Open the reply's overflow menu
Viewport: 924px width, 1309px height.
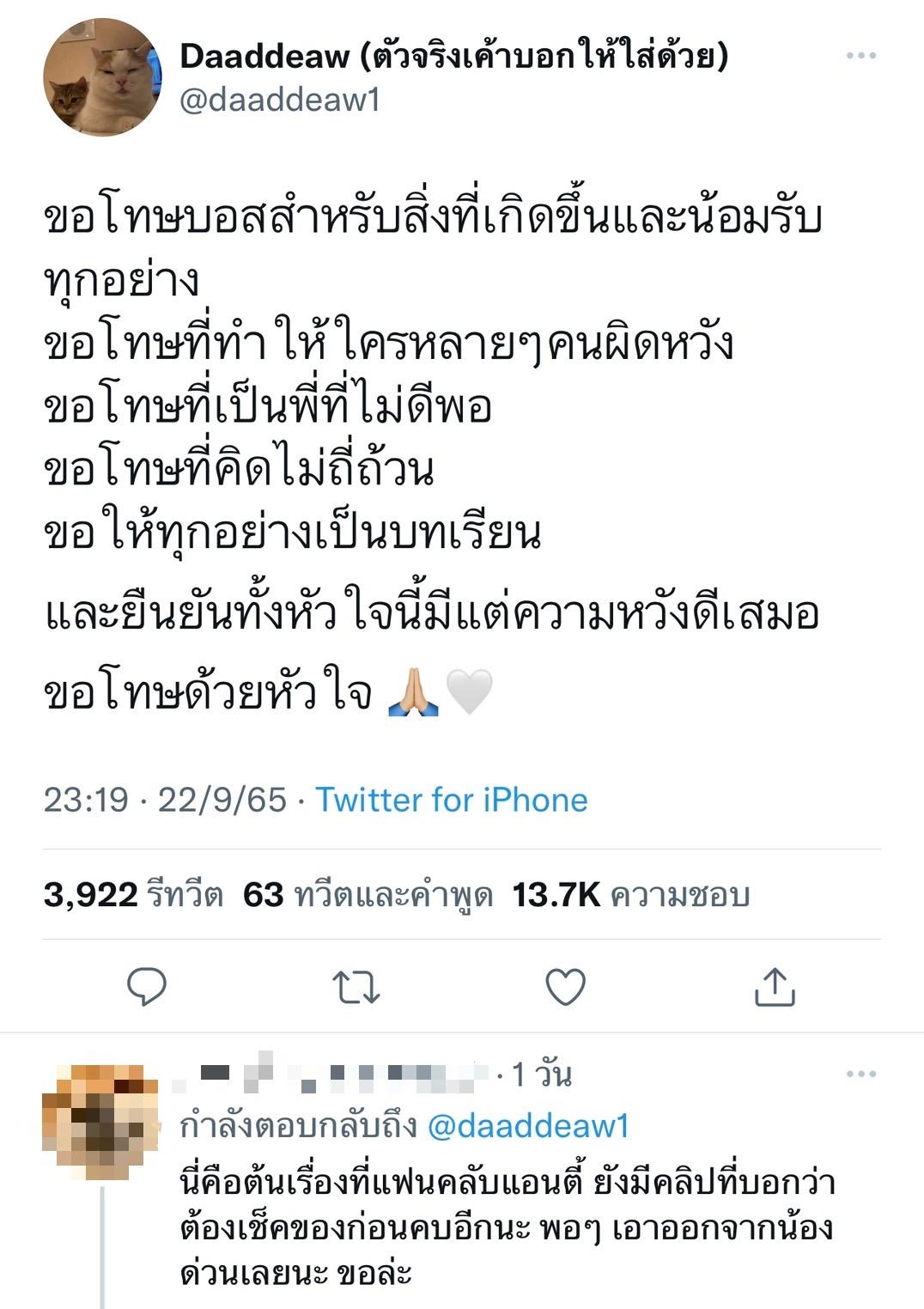point(860,1075)
